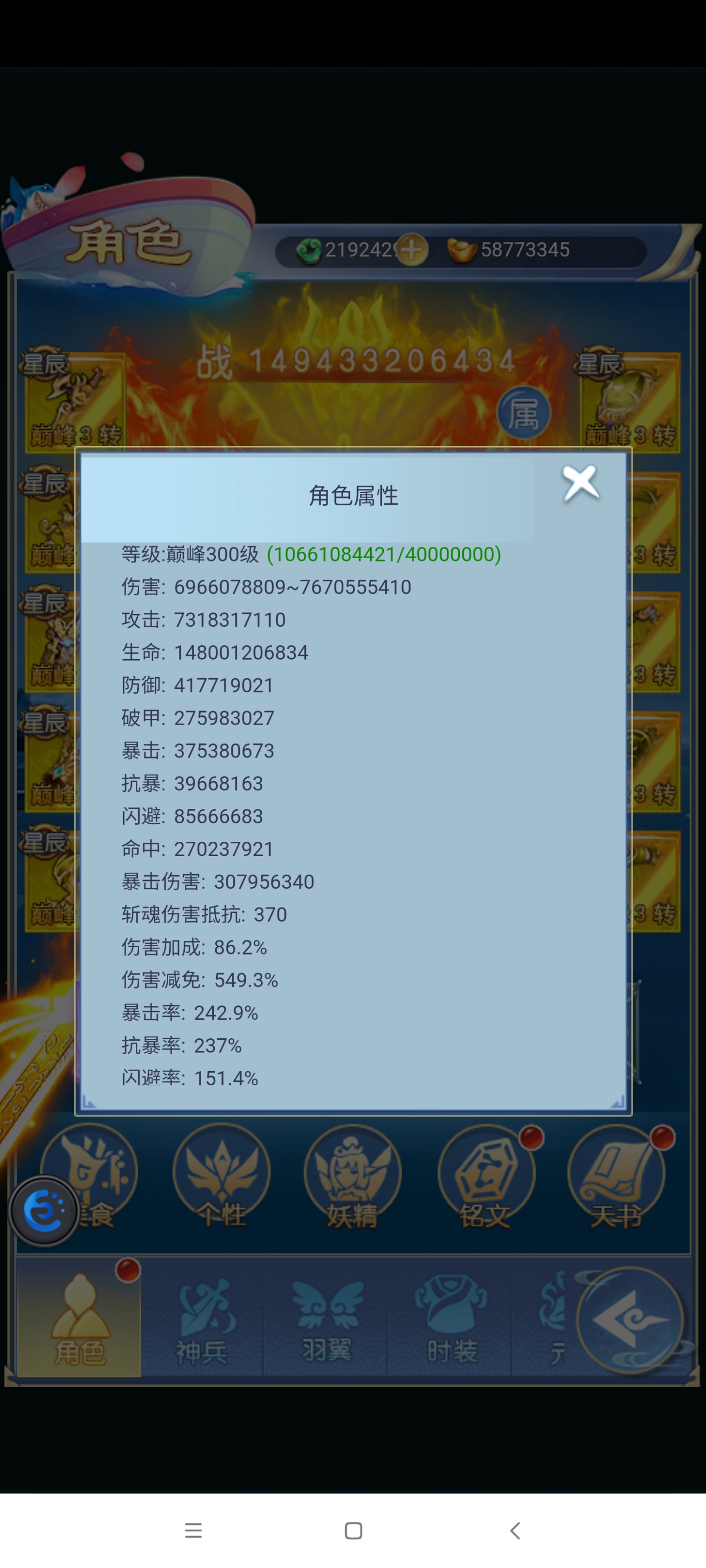The width and height of the screenshot is (706, 1568).
Task: Tap the round back arrow button
Action: pos(629,1319)
